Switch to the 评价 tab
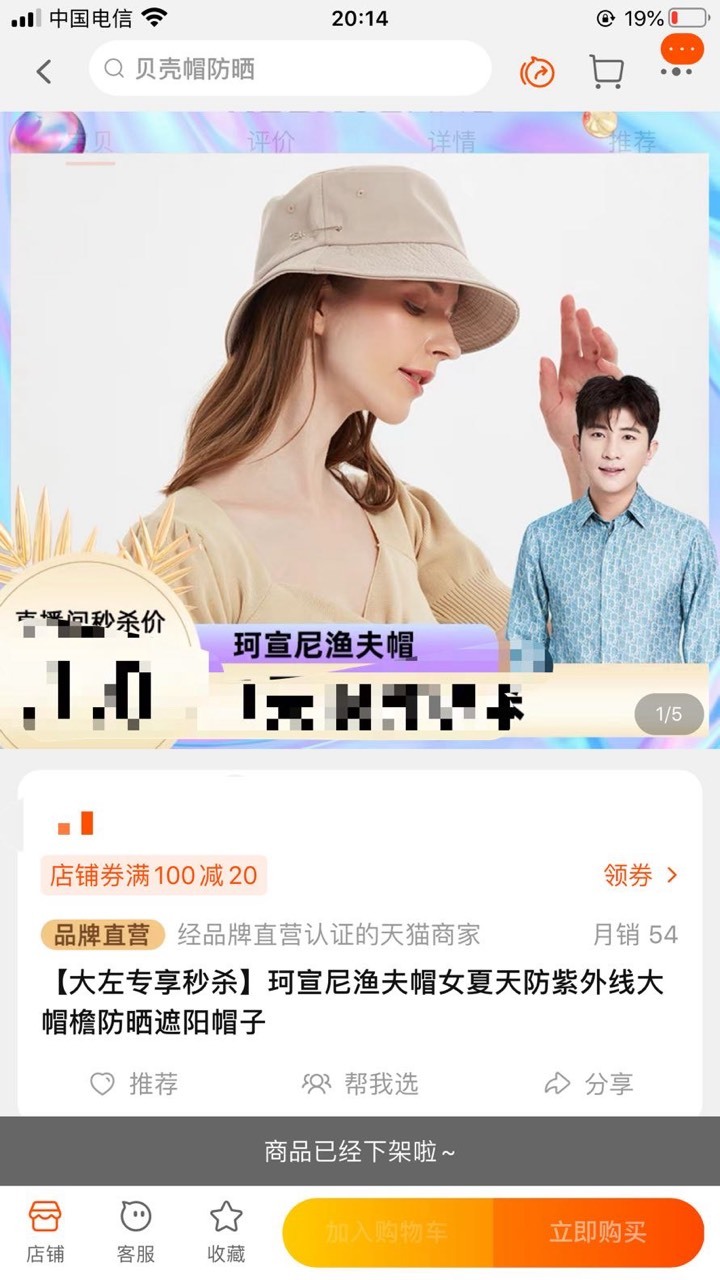The image size is (720, 1280). click(x=271, y=142)
